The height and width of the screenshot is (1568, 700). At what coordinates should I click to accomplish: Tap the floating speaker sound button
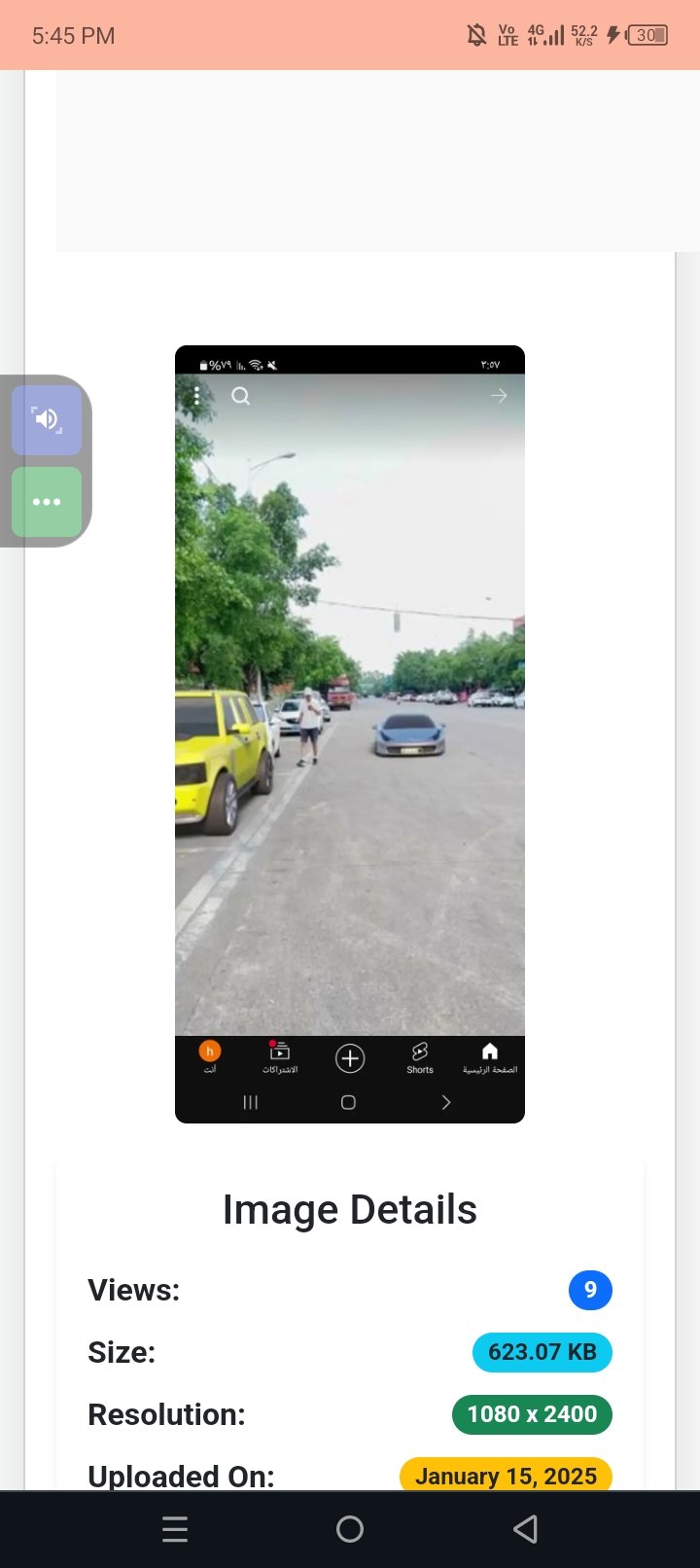(x=47, y=420)
